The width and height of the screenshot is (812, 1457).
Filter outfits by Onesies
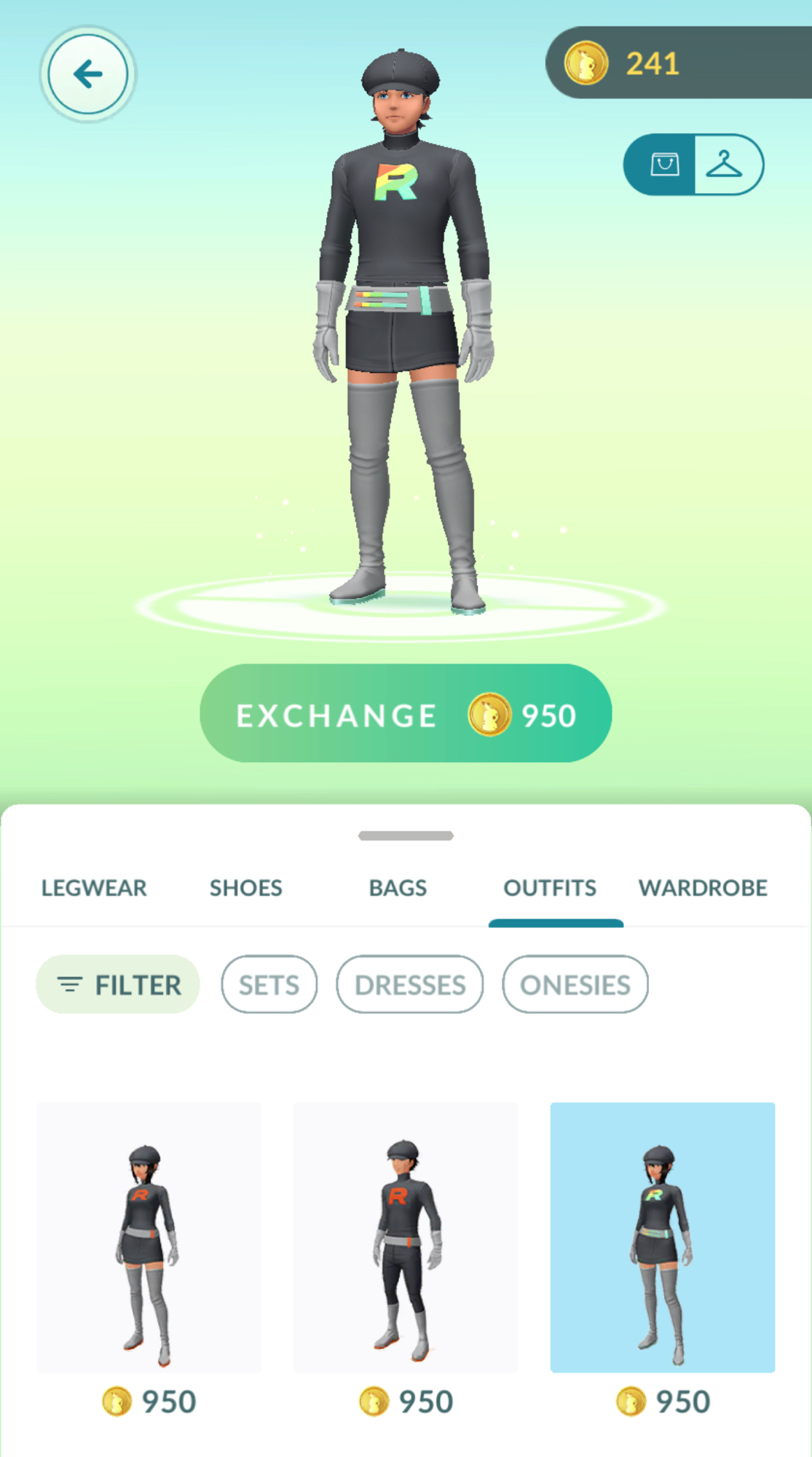tap(575, 985)
